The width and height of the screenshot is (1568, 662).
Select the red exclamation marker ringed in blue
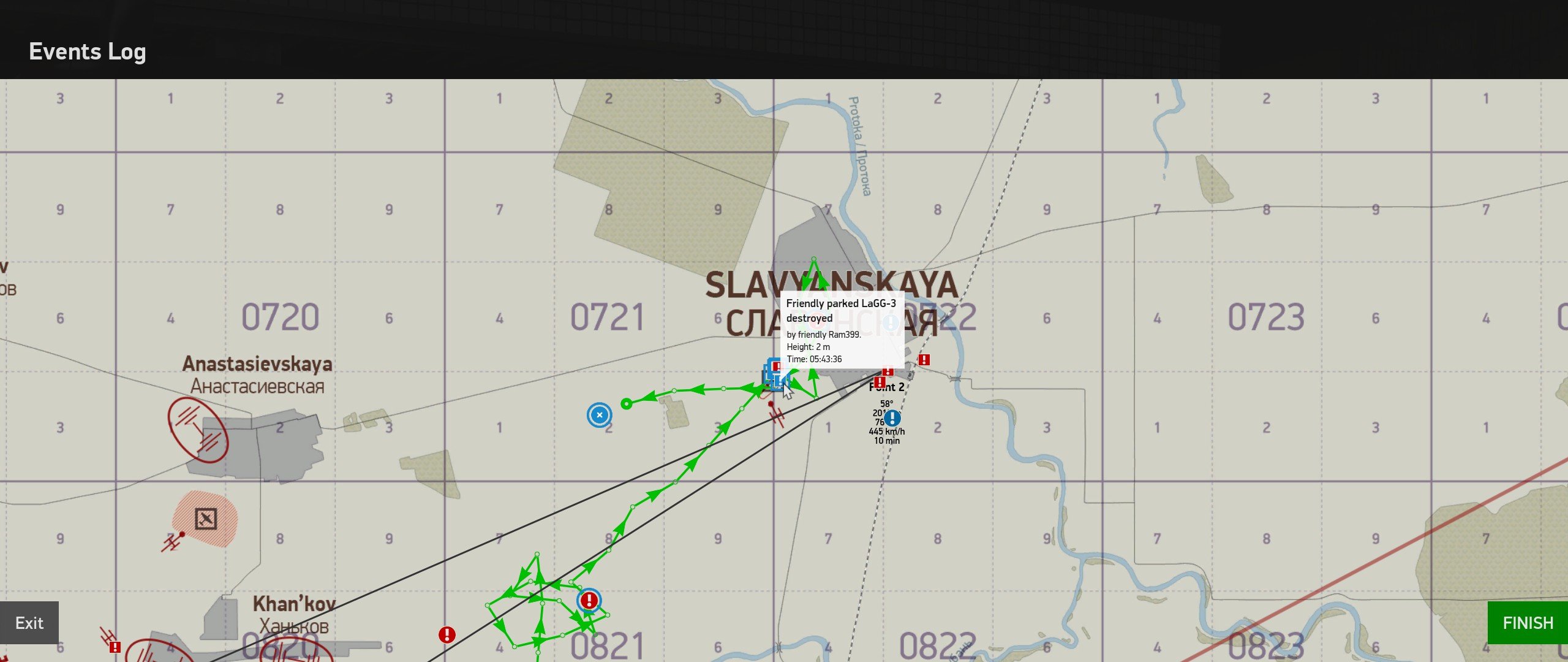(x=589, y=600)
